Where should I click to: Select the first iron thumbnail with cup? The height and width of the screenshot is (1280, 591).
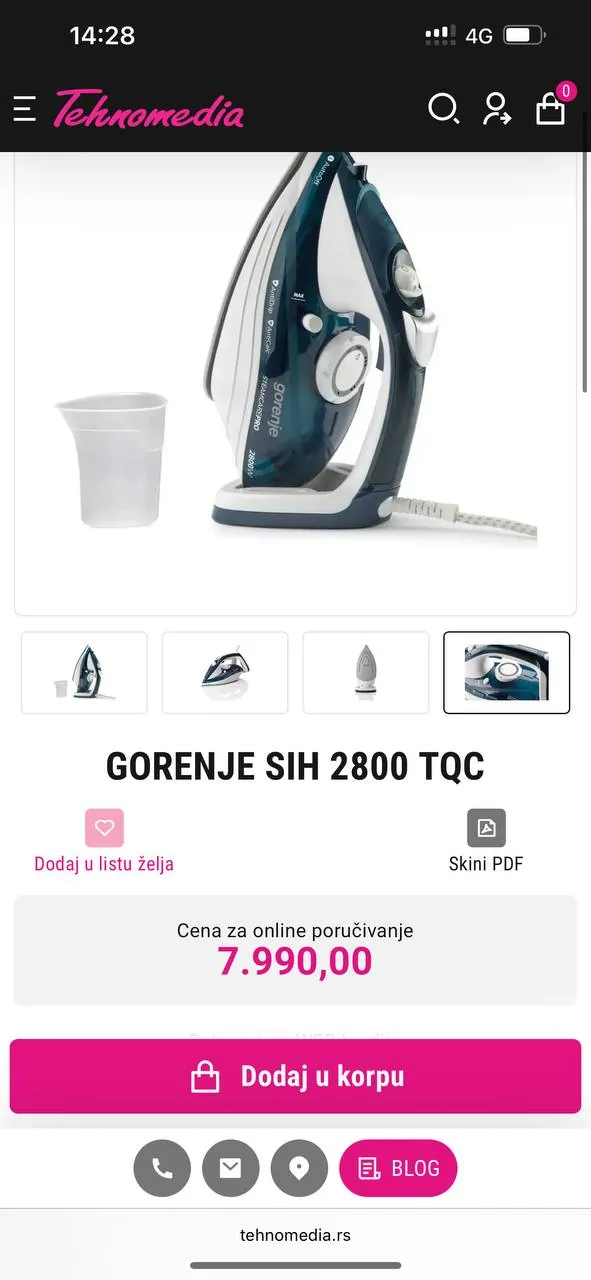[84, 672]
